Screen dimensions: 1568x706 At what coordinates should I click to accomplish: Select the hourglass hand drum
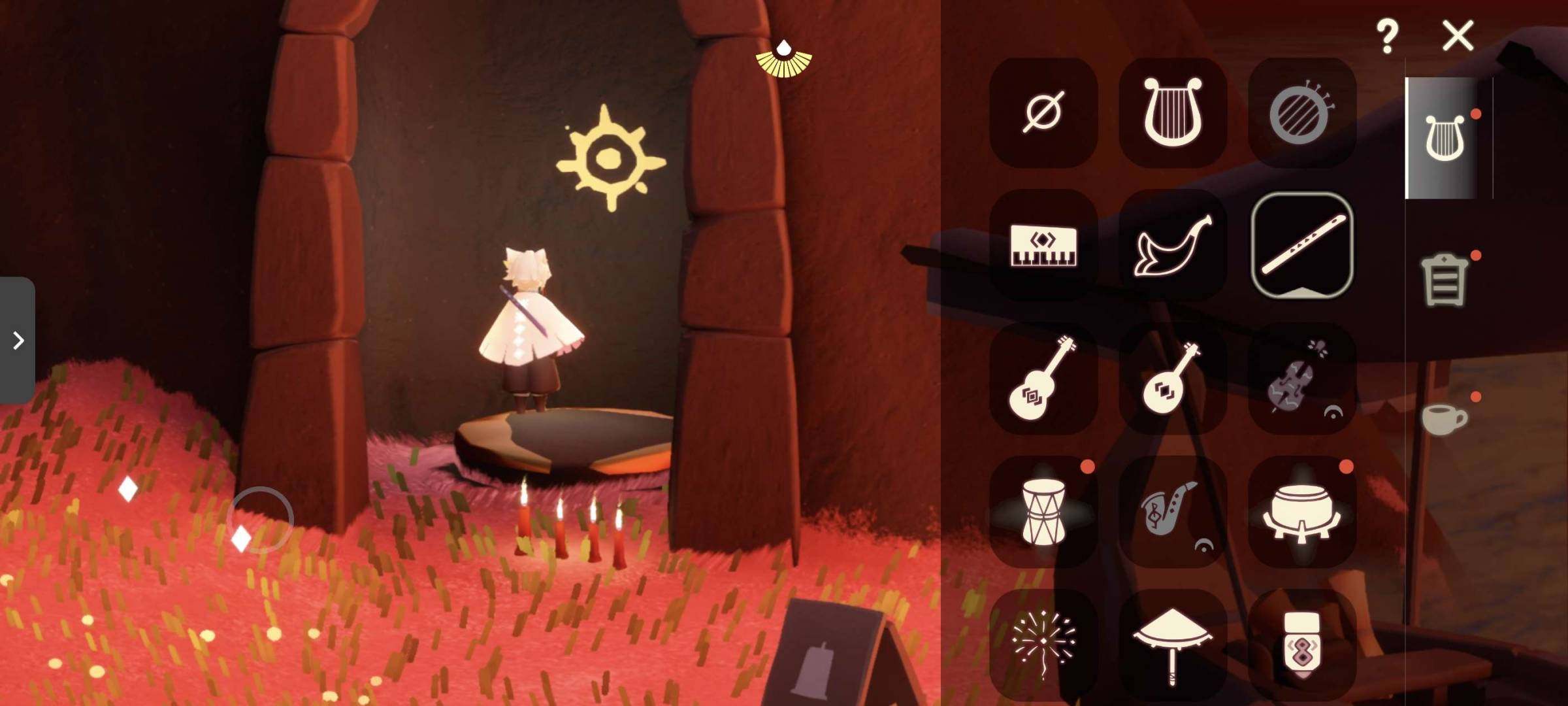point(1043,512)
